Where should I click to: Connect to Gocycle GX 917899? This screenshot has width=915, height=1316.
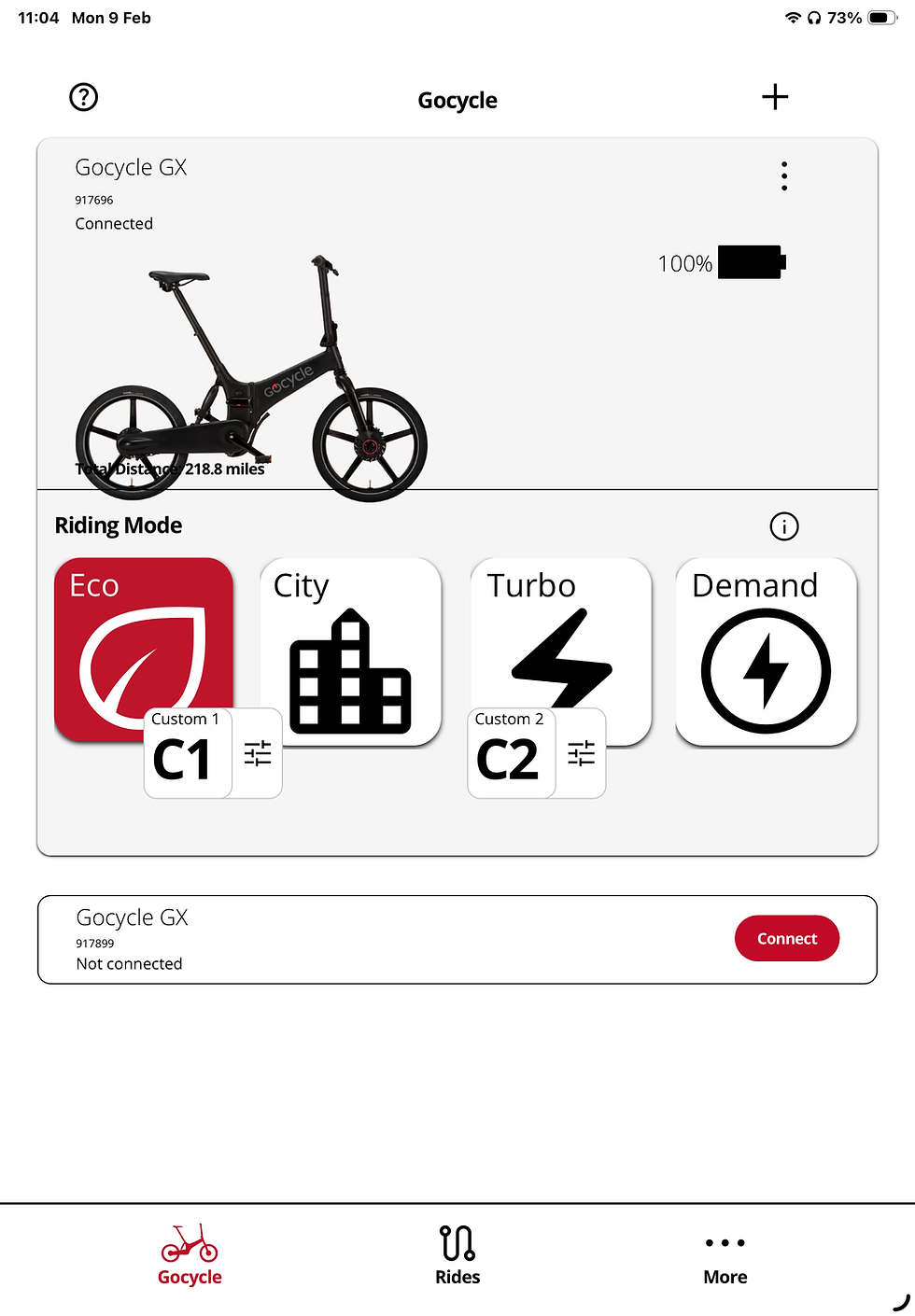[x=786, y=939]
